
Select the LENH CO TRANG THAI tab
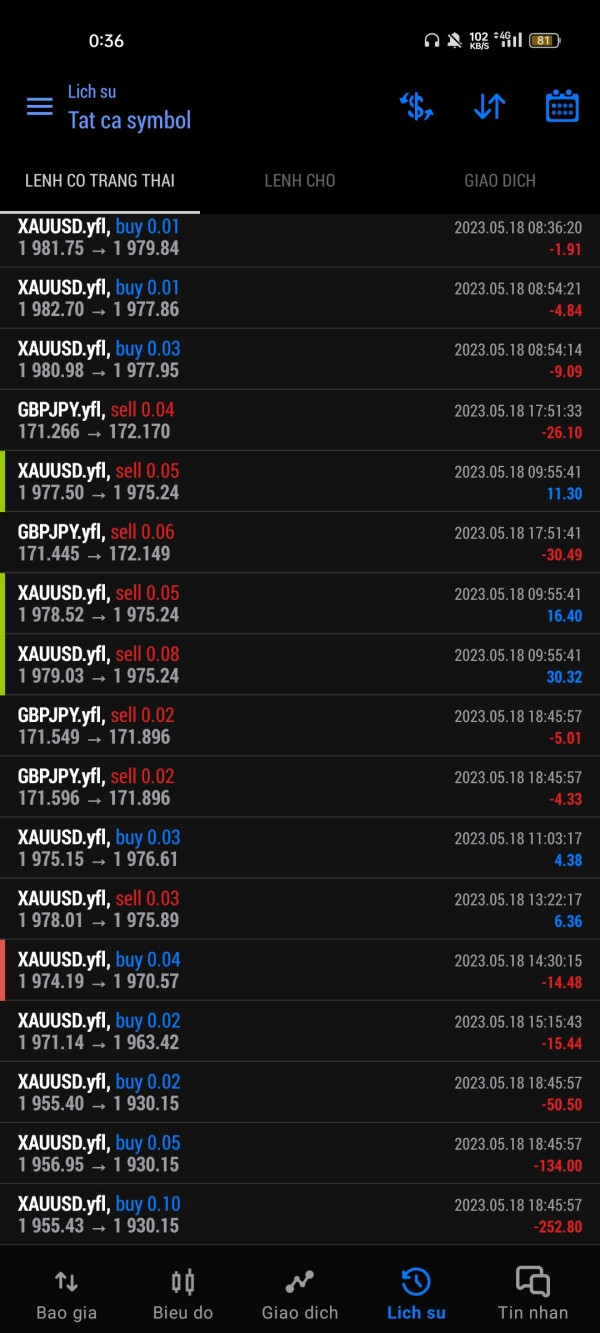tap(100, 181)
